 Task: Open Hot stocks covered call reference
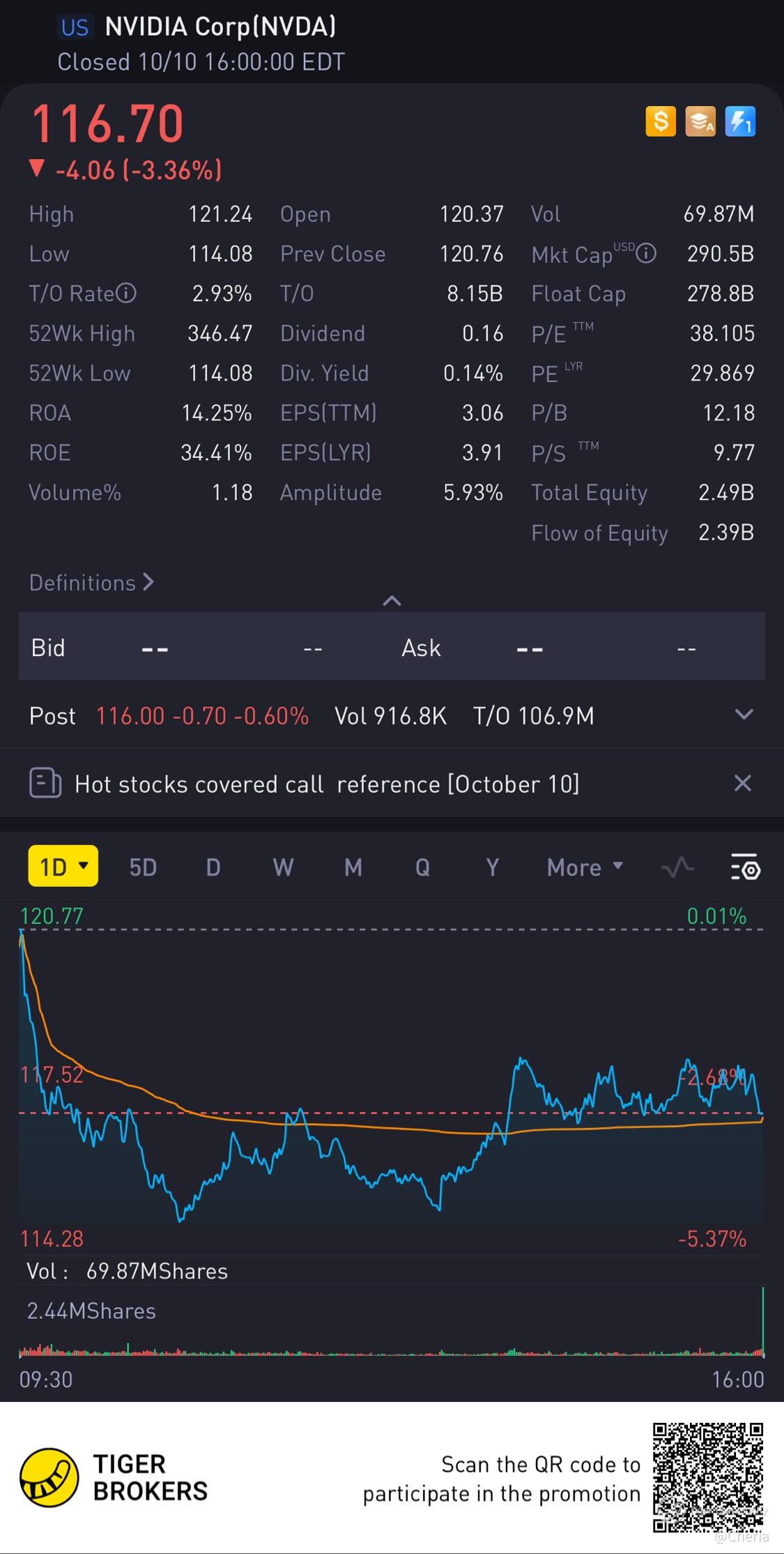(326, 784)
